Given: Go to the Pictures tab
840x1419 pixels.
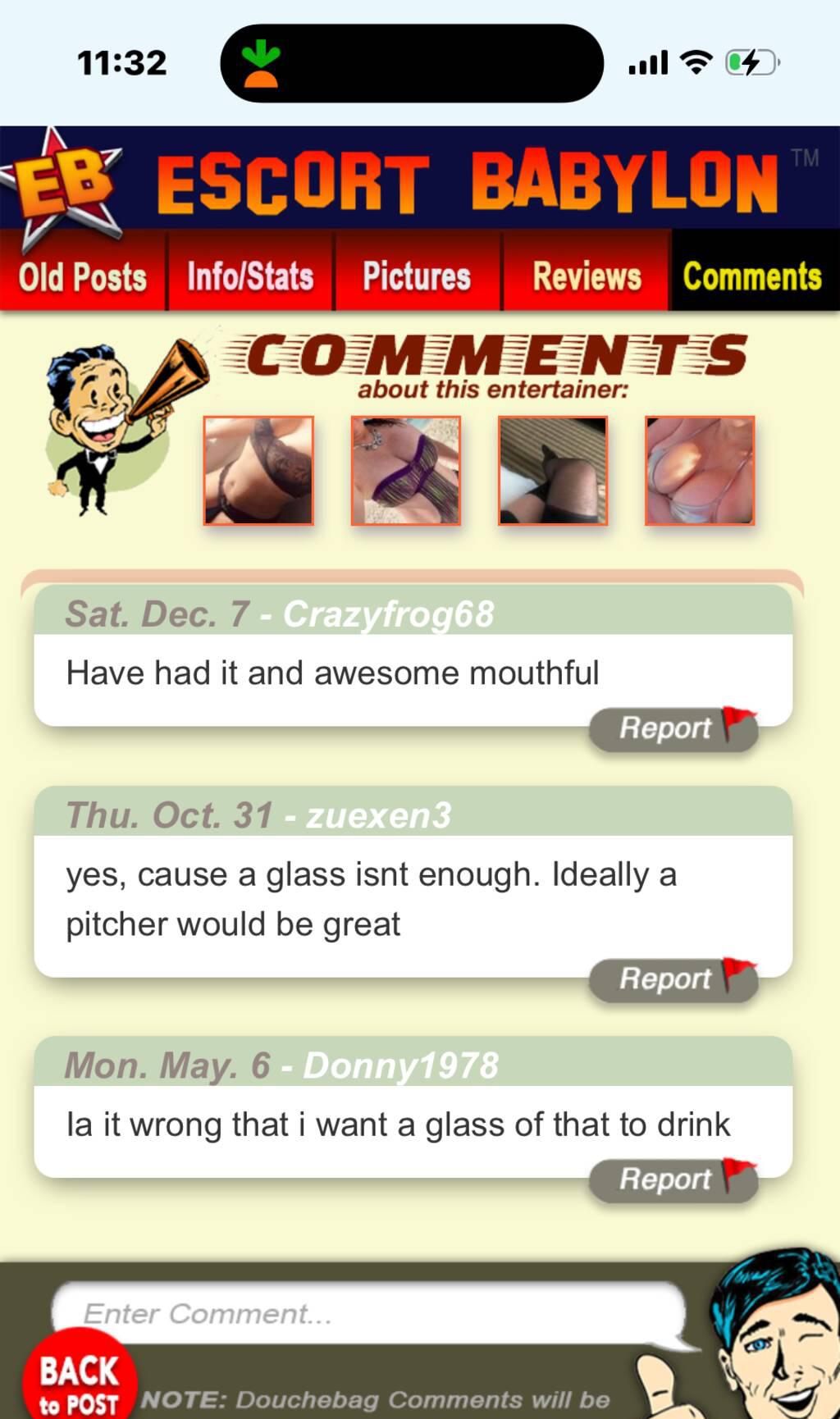Looking at the screenshot, I should click(417, 276).
